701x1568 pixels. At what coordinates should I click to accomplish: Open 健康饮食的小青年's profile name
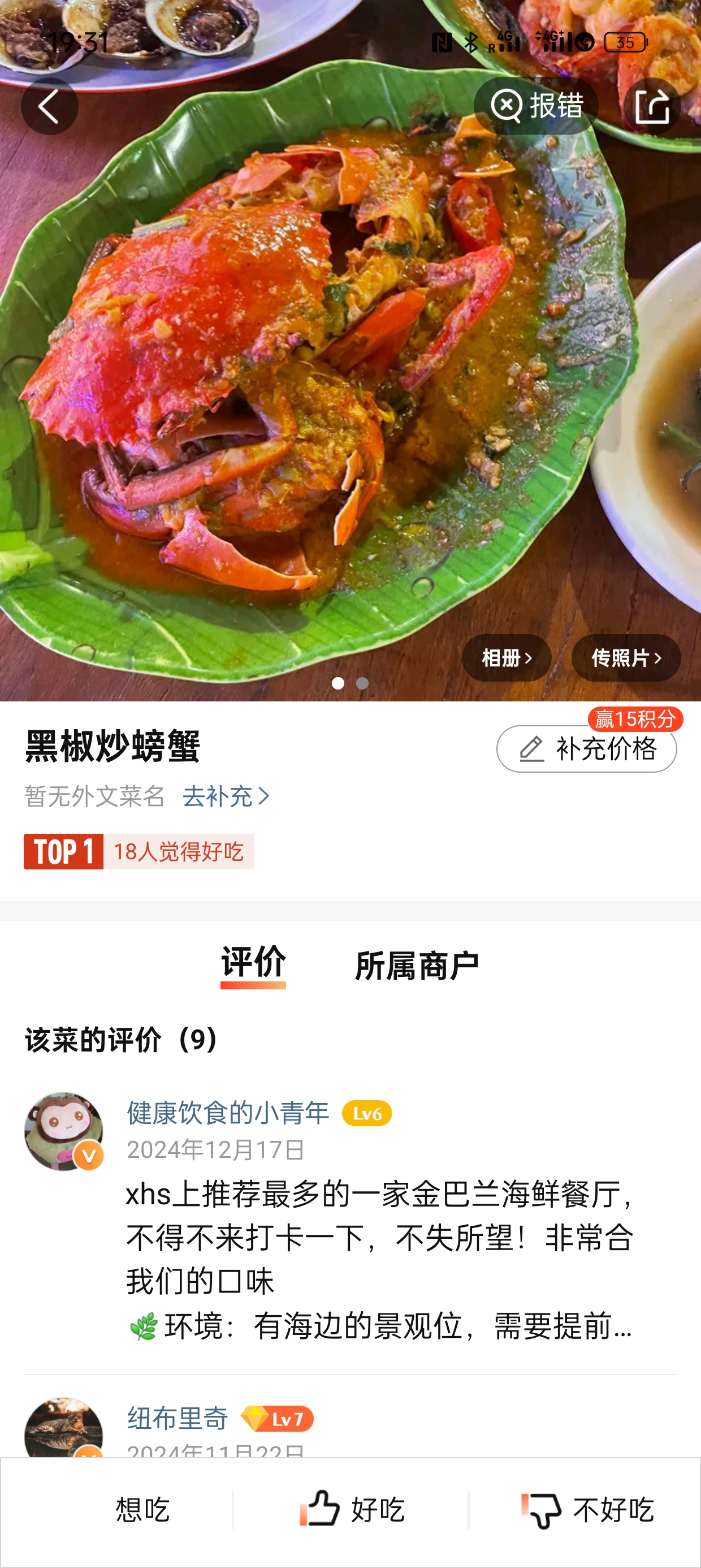pyautogui.click(x=228, y=1113)
